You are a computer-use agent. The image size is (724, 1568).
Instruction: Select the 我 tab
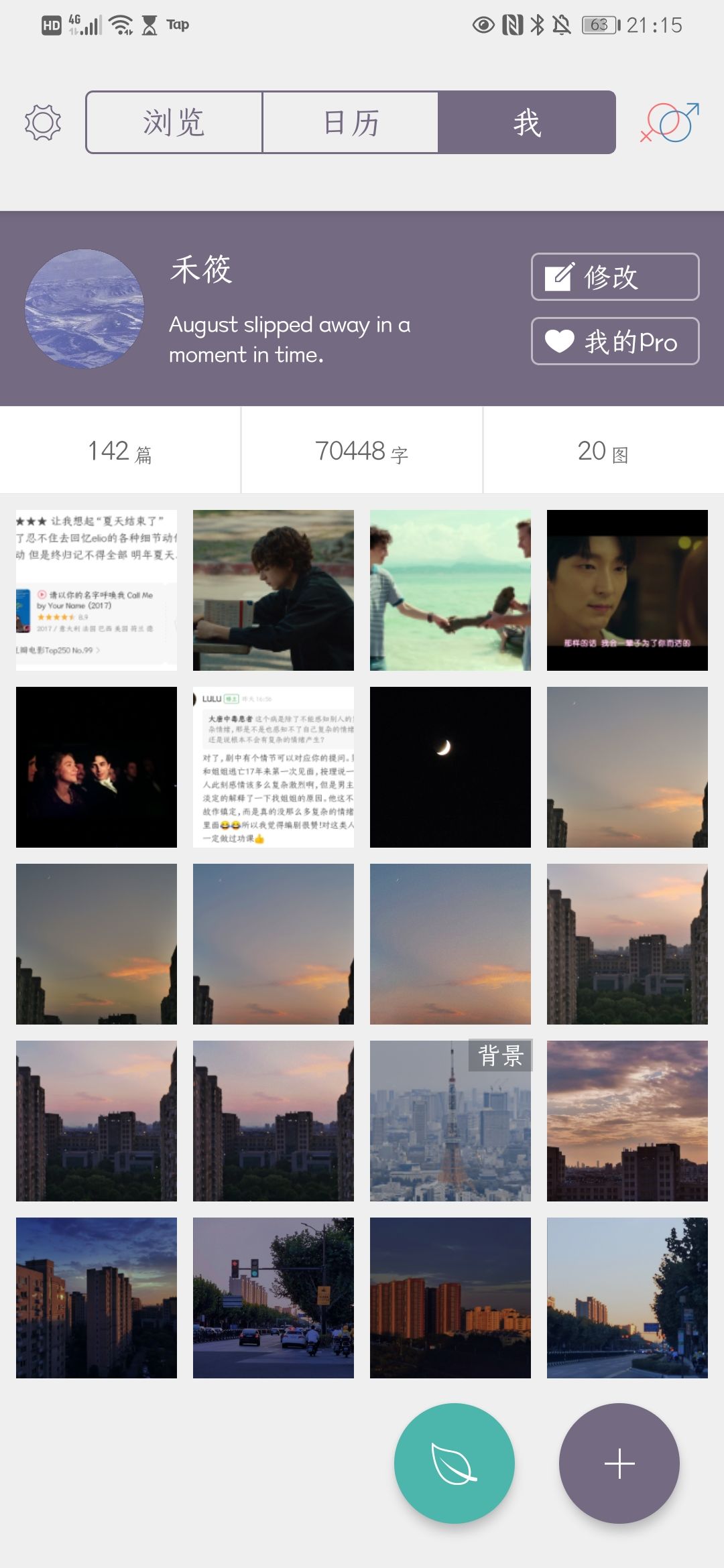coord(527,123)
